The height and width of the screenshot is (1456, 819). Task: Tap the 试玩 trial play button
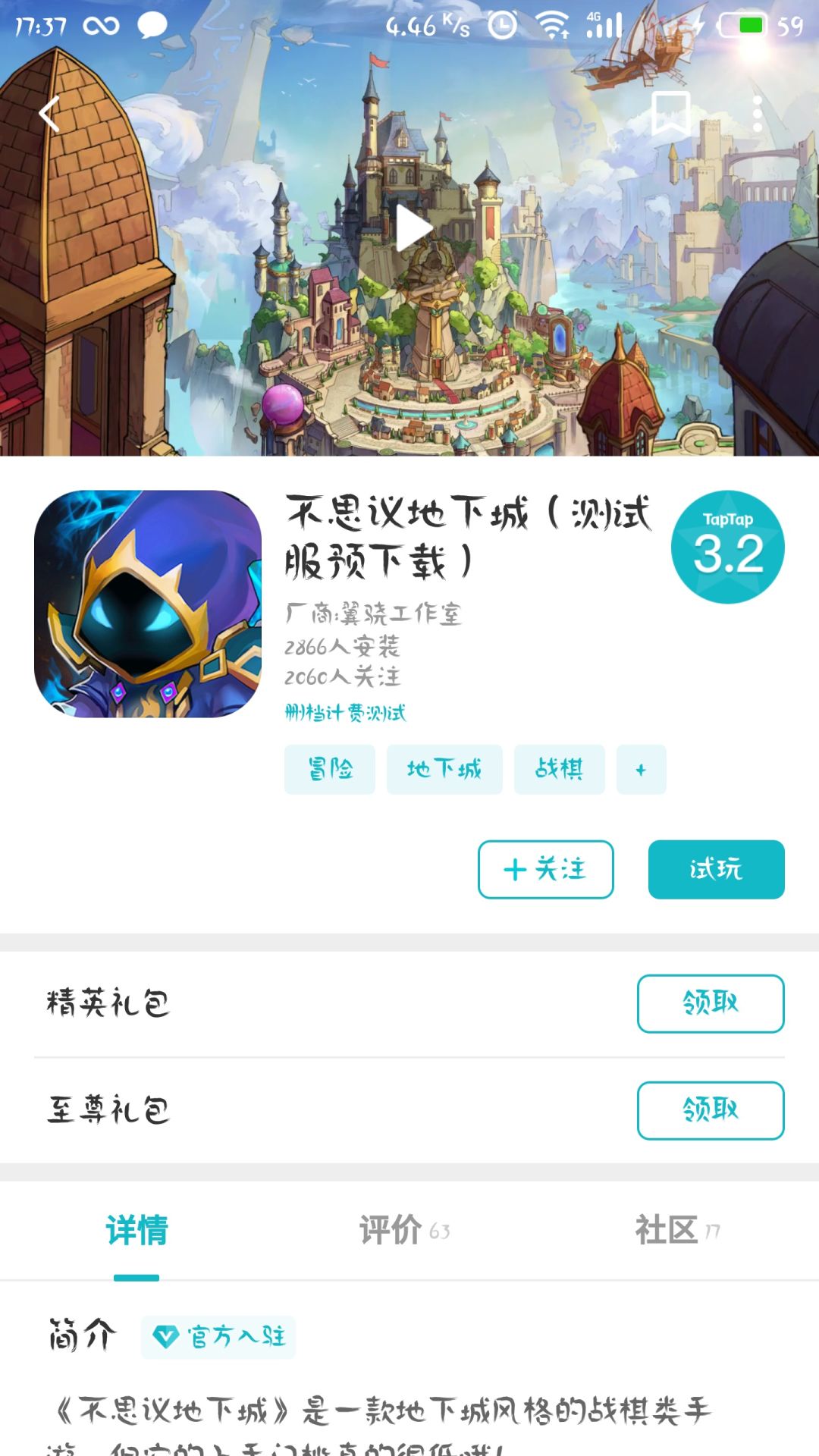(x=715, y=870)
